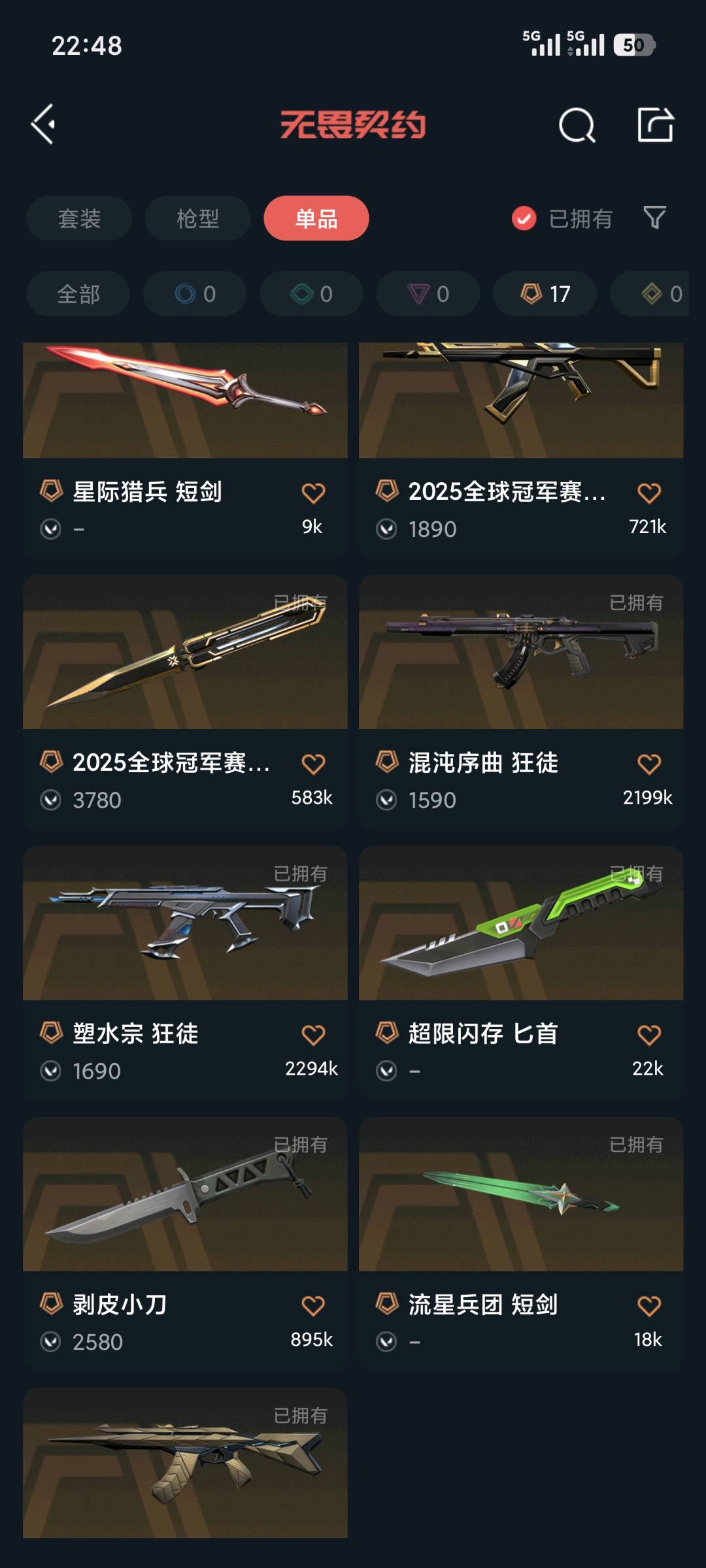Open the filter funnel icon

[x=654, y=218]
